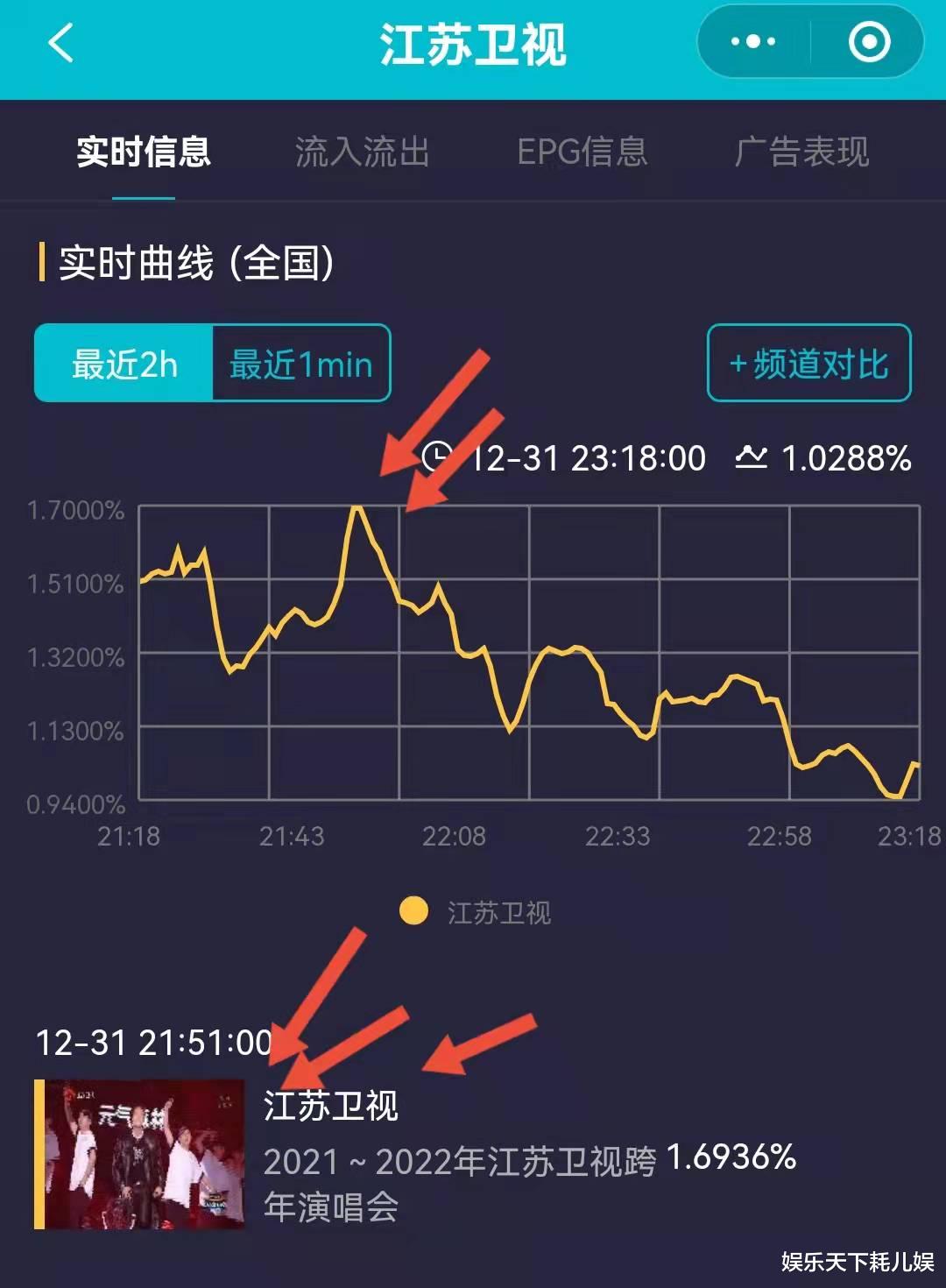The height and width of the screenshot is (1288, 946).
Task: Click the 1.6936% rating value link
Action: click(733, 1157)
